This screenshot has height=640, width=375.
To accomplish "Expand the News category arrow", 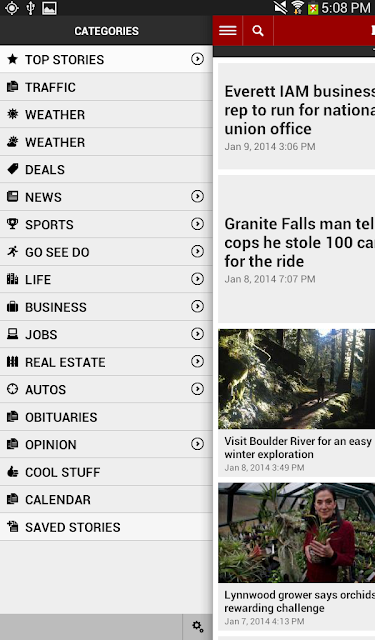I will click(197, 197).
